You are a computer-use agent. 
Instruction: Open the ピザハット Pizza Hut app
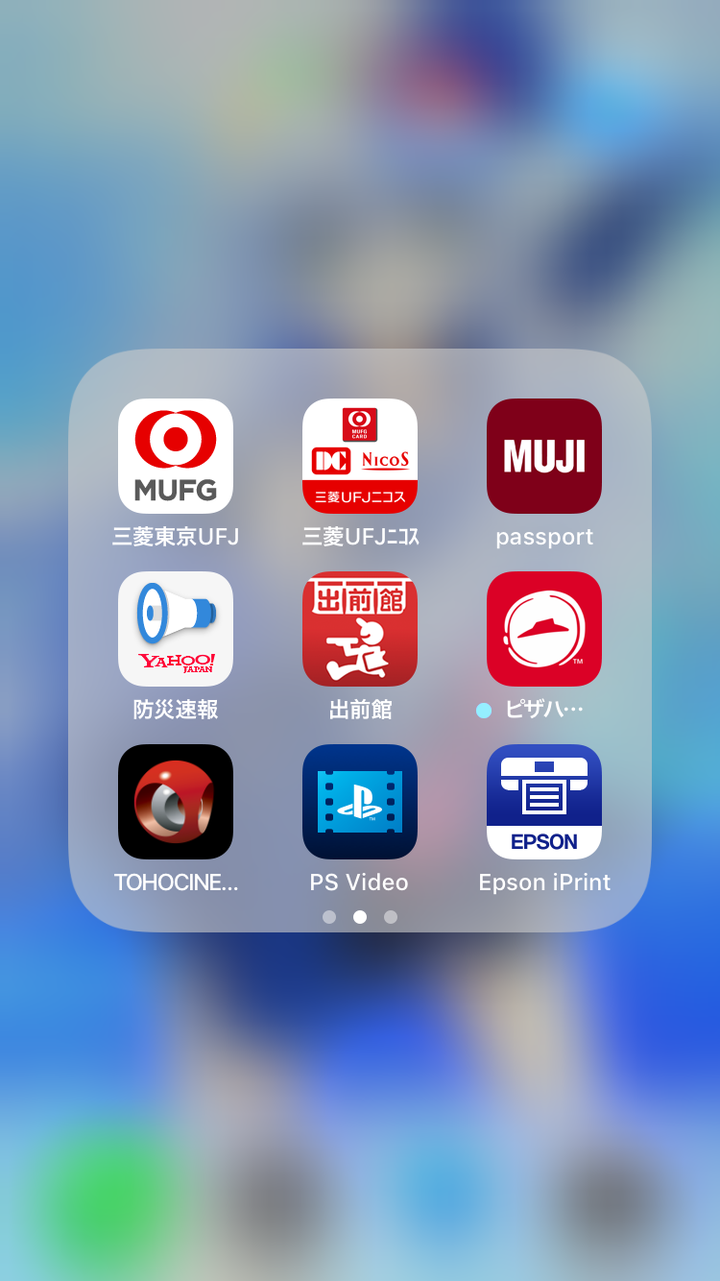[x=544, y=629]
